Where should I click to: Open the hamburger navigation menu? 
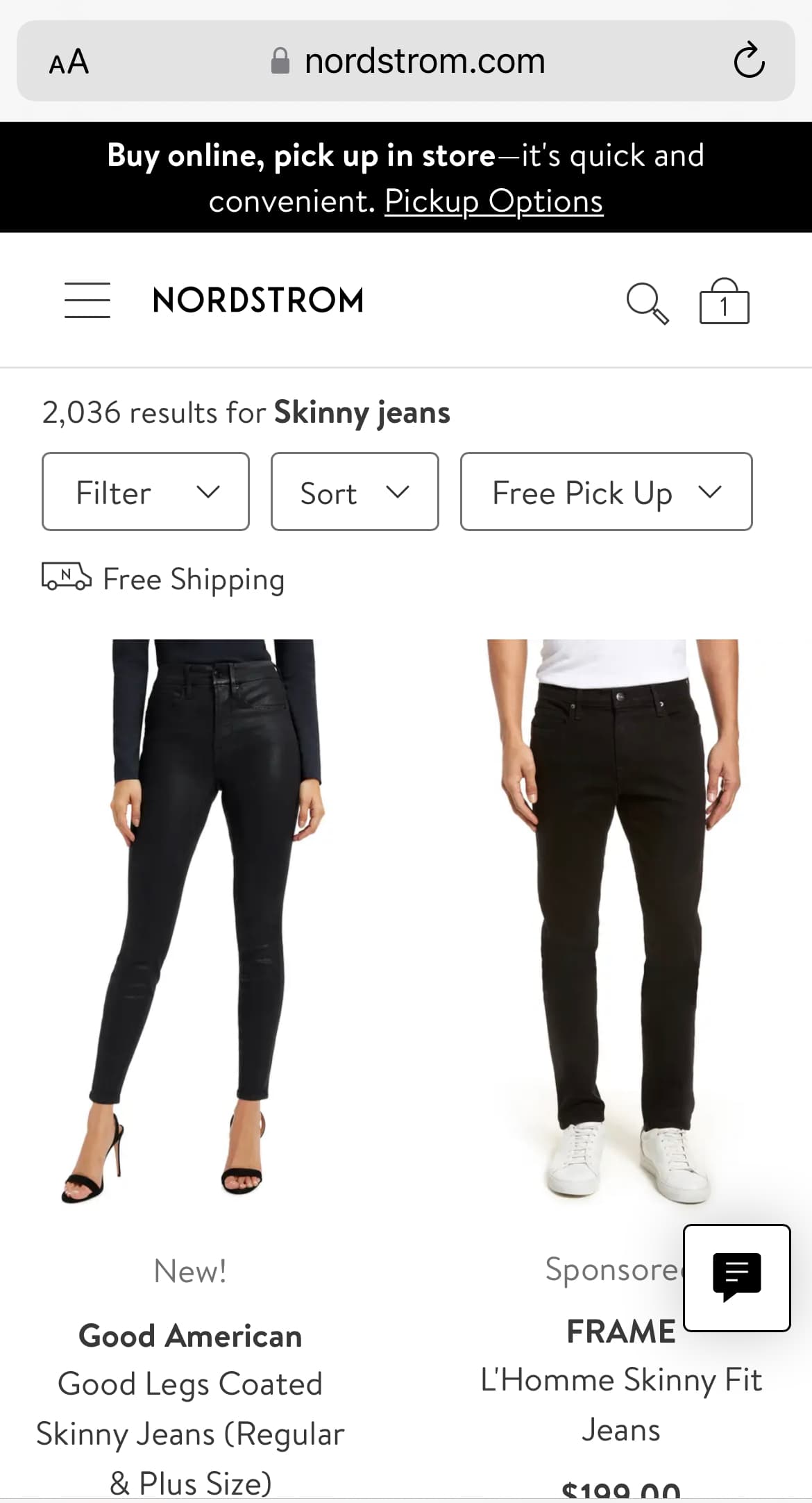pyautogui.click(x=87, y=300)
